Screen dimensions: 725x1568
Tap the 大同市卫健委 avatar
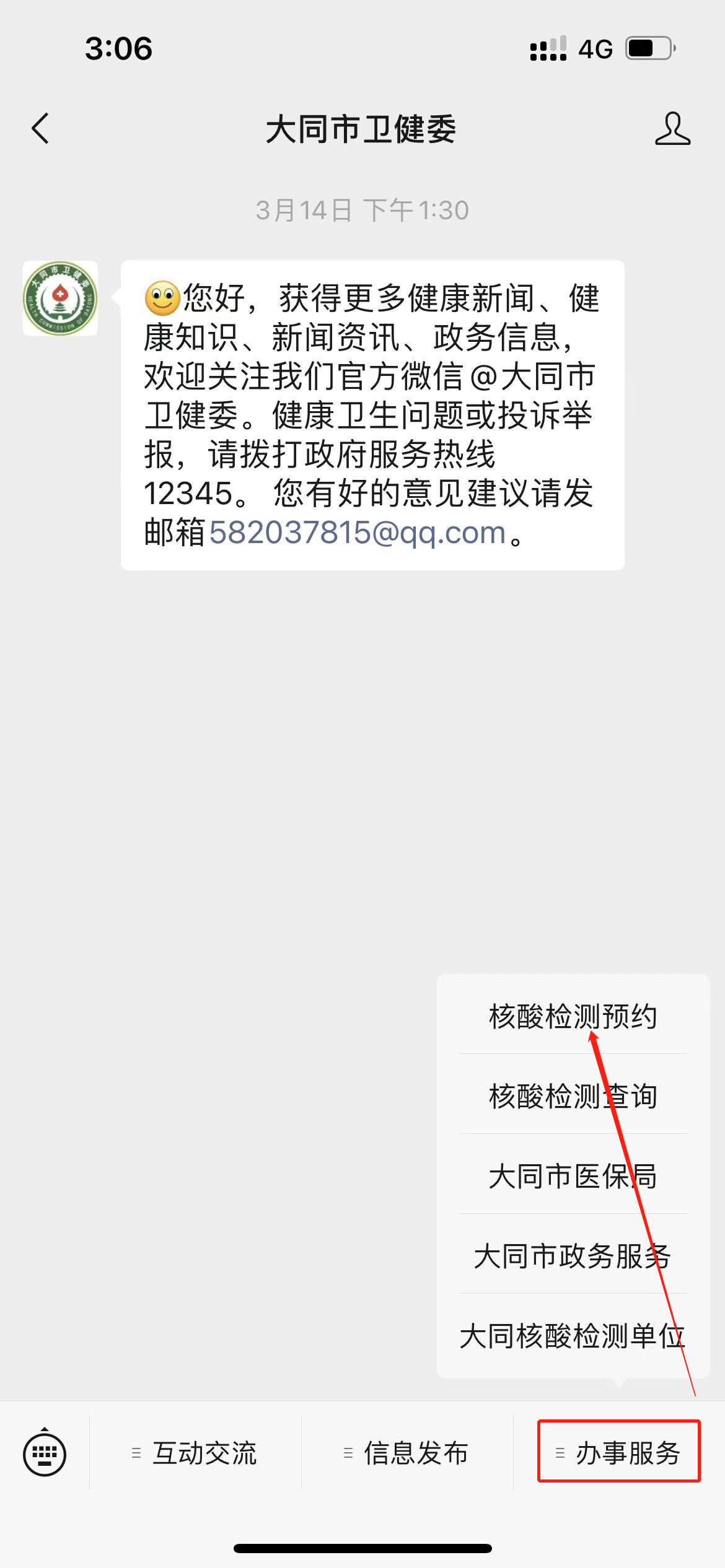coord(60,298)
